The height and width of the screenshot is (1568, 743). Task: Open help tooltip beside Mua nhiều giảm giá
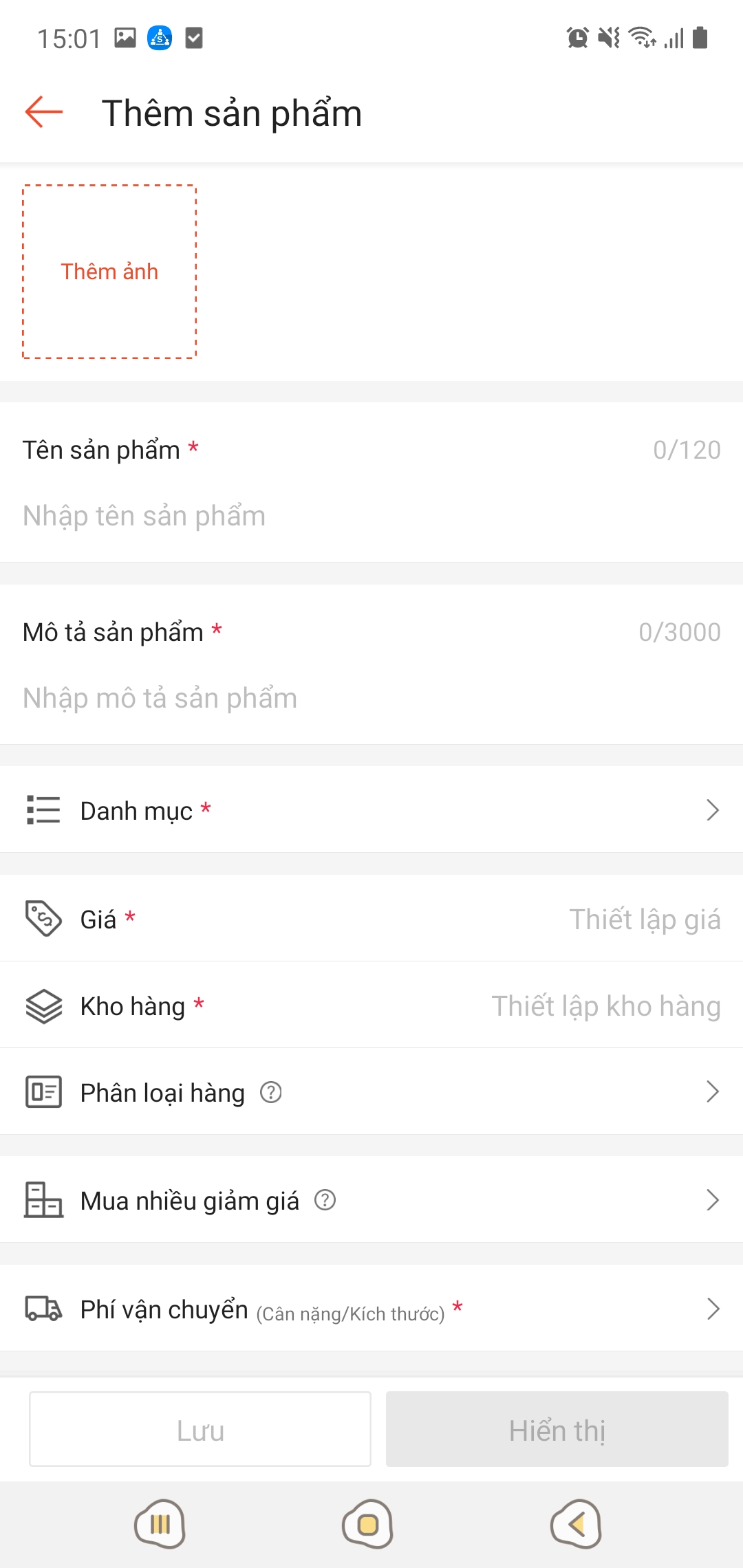325,1199
